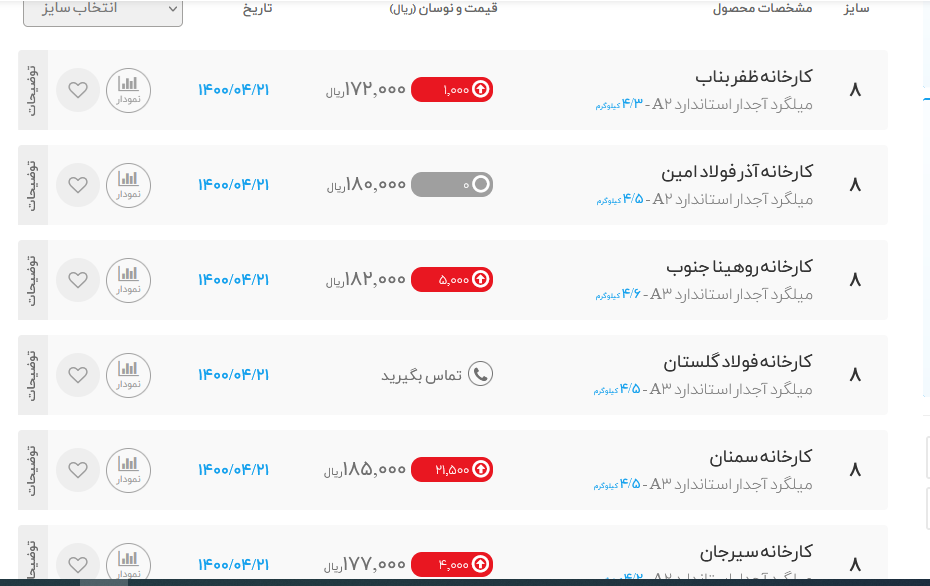Favorite the کارخانه ظفر بناب row
930x586 pixels.
coord(78,90)
